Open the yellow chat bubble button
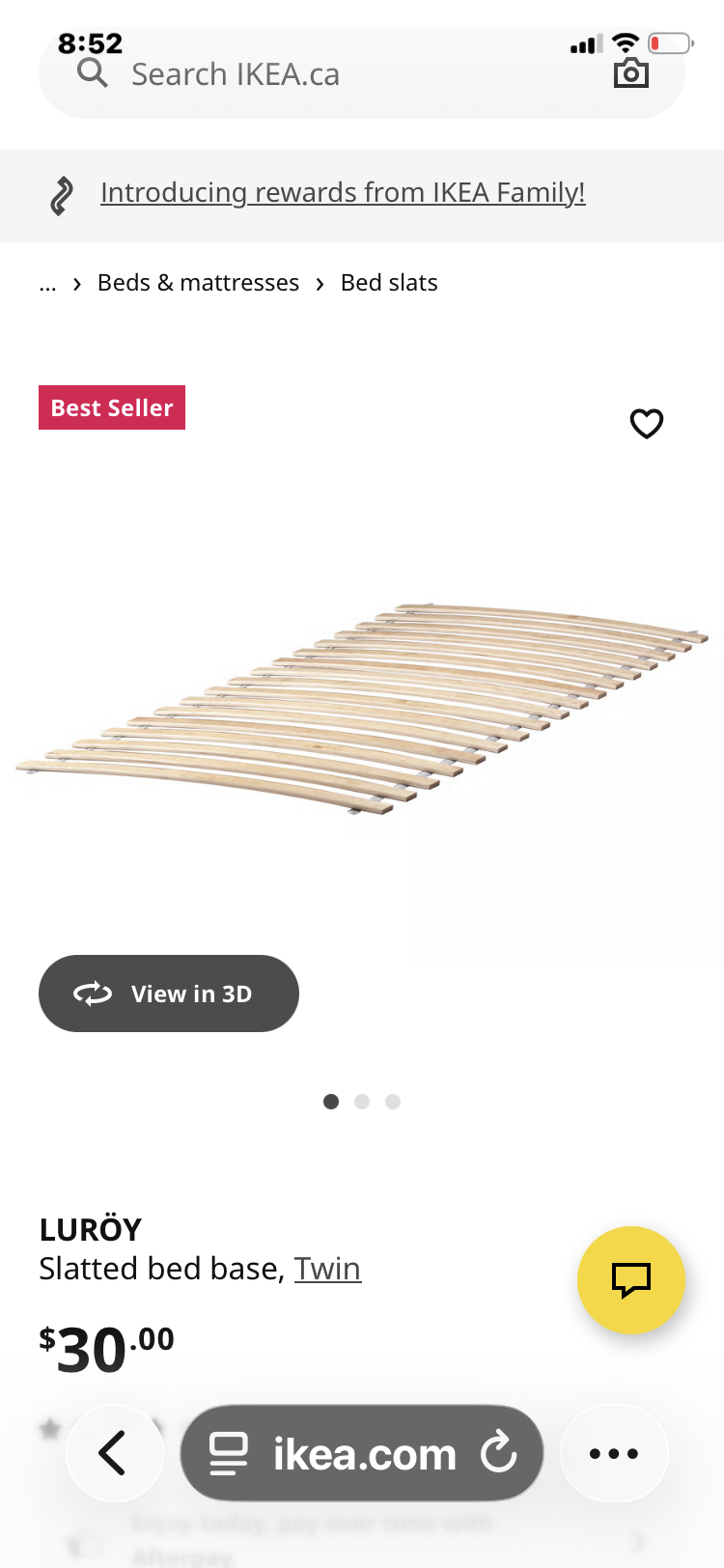This screenshot has width=724, height=1568. 630,1280
